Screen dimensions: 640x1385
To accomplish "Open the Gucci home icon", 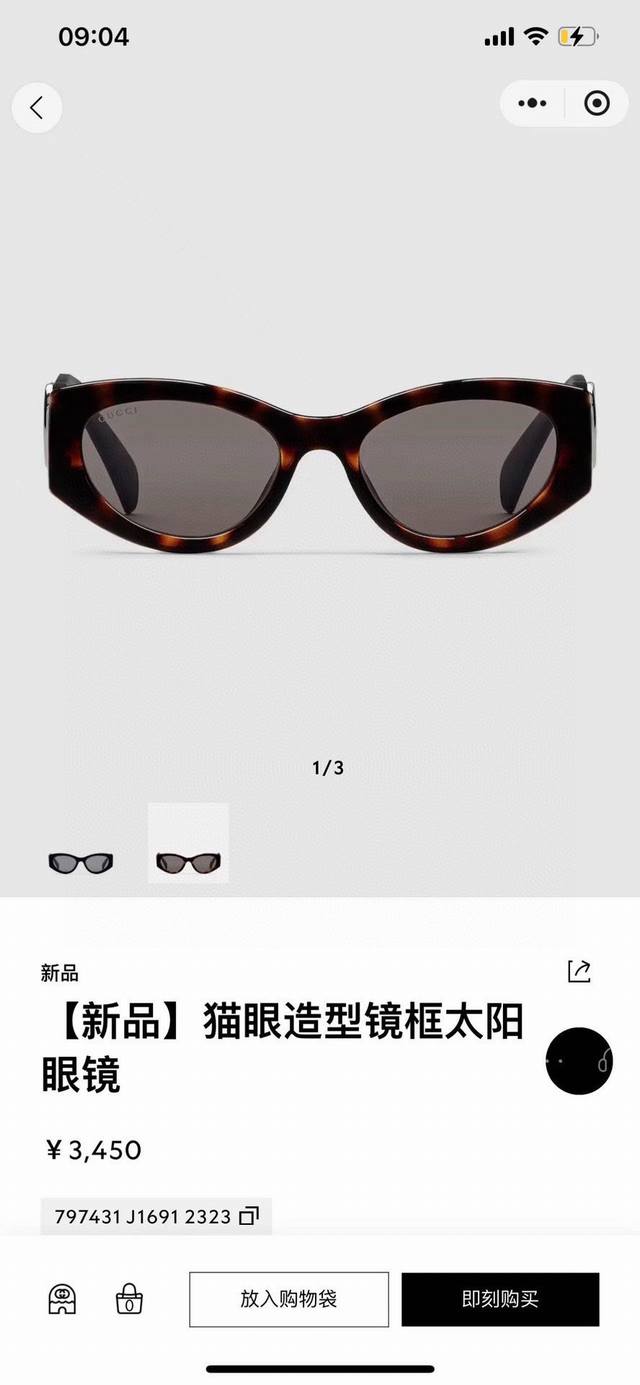I will pyautogui.click(x=63, y=1299).
